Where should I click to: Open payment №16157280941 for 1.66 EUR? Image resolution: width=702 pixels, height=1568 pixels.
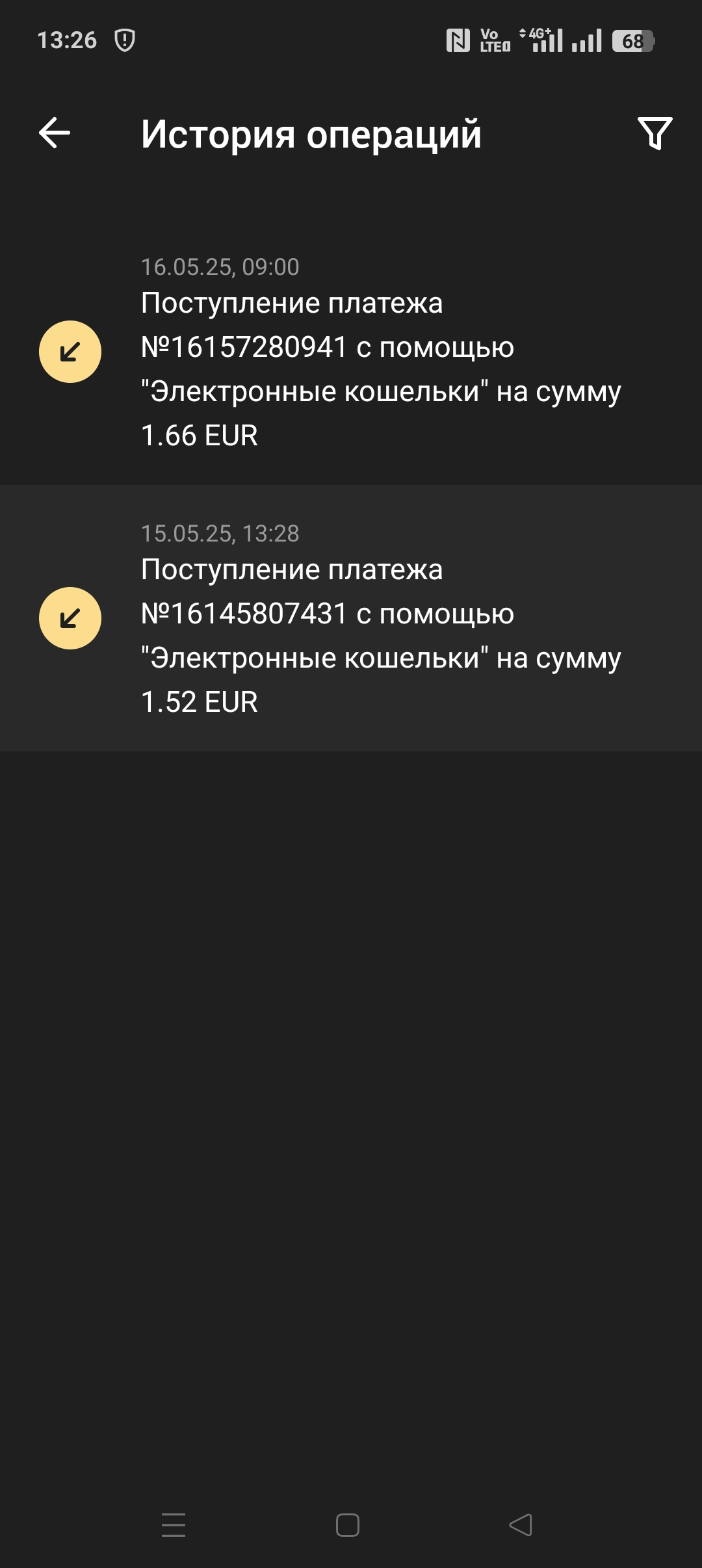351,352
